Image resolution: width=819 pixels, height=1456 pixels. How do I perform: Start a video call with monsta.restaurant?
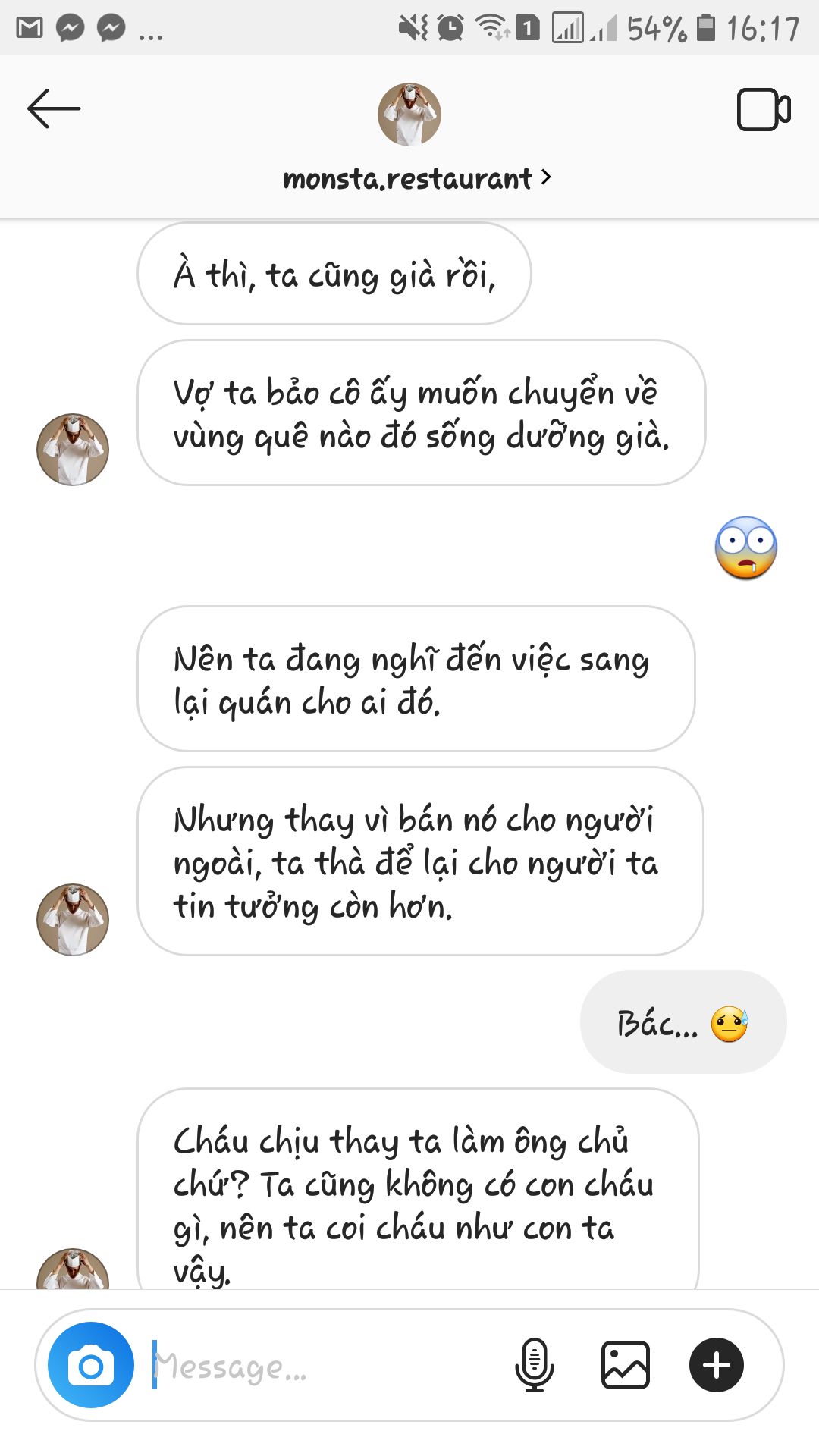click(764, 110)
